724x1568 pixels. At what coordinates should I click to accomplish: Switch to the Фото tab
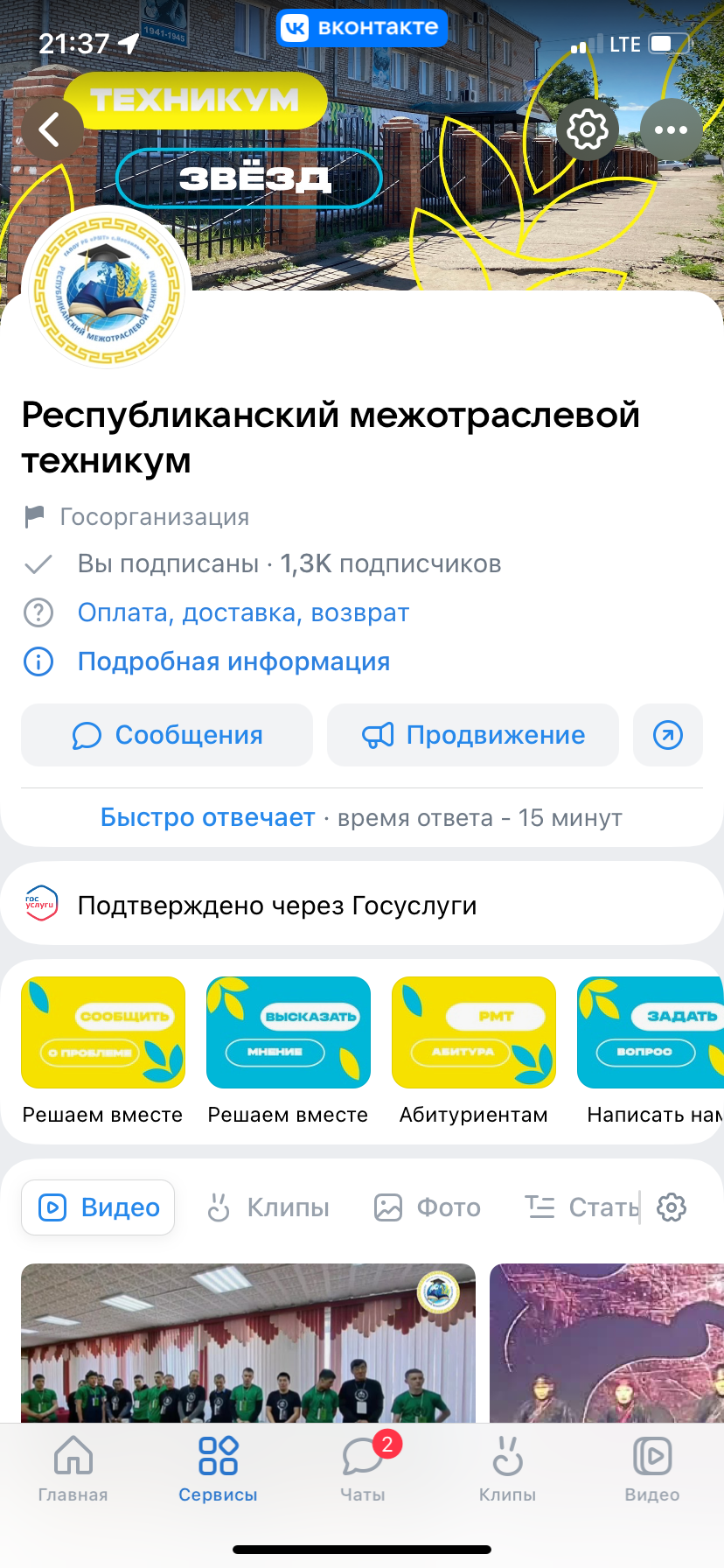click(x=428, y=1207)
